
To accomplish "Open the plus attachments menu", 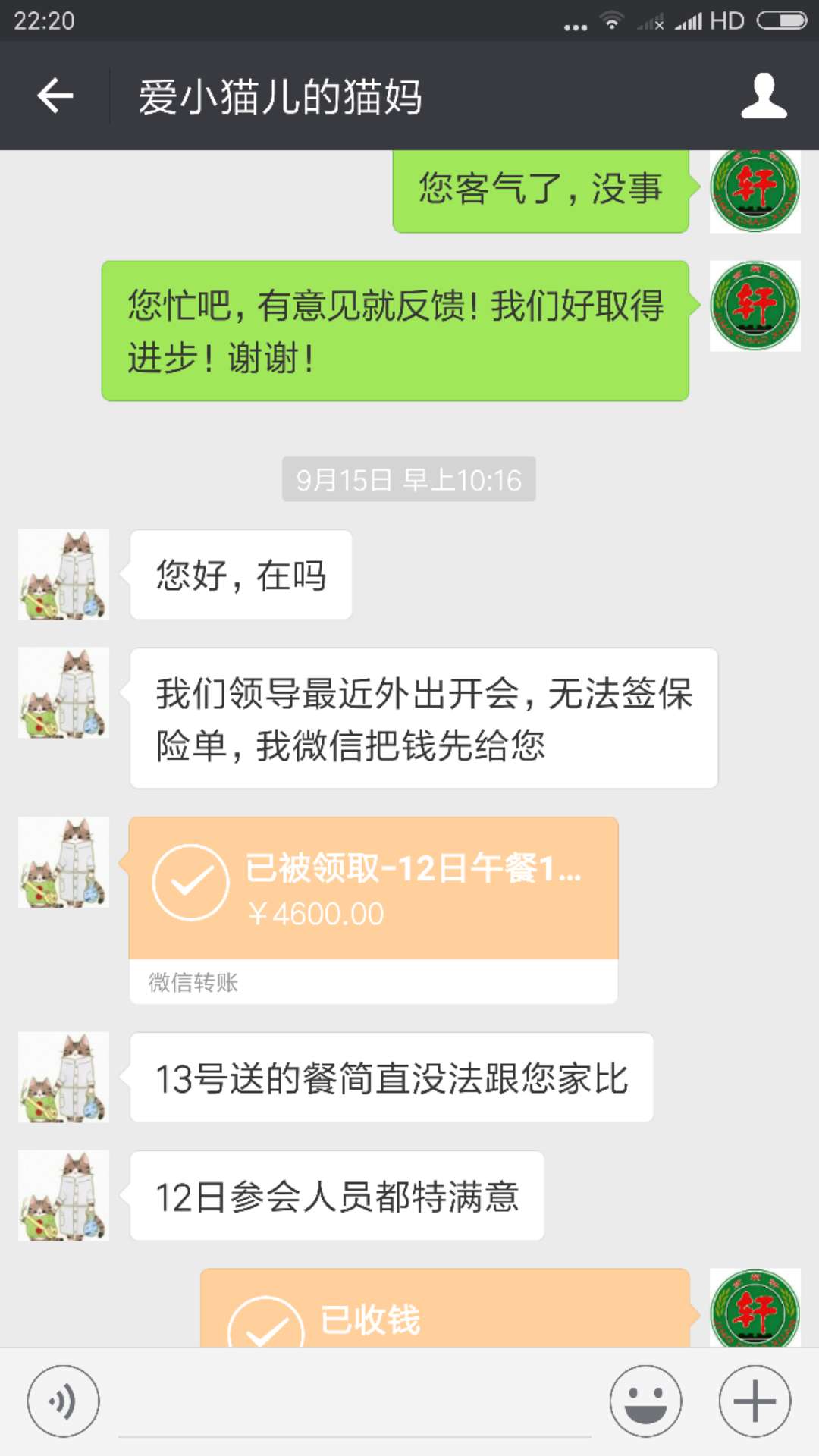I will pyautogui.click(x=755, y=1401).
